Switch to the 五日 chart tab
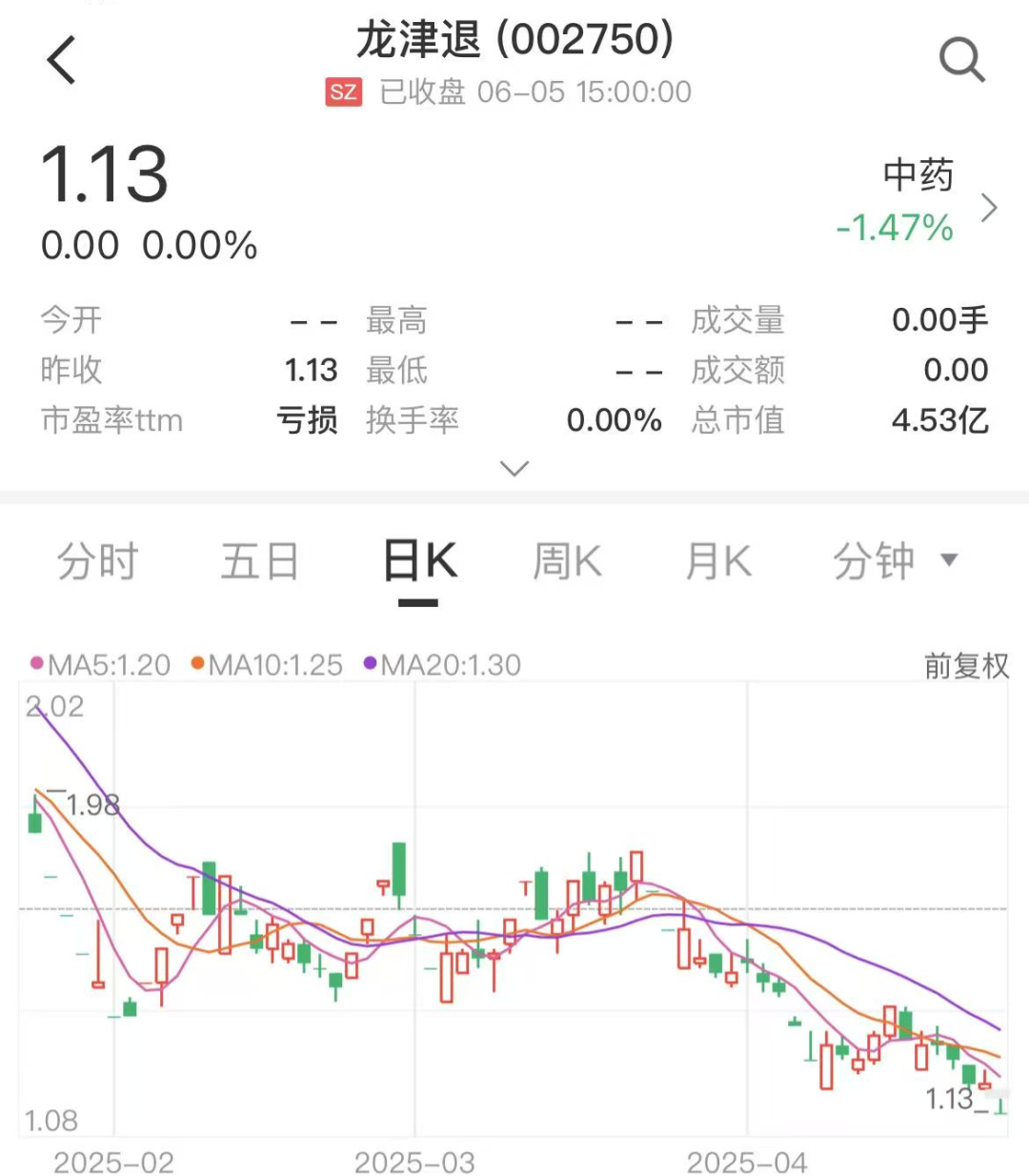1029x1176 pixels. (259, 561)
